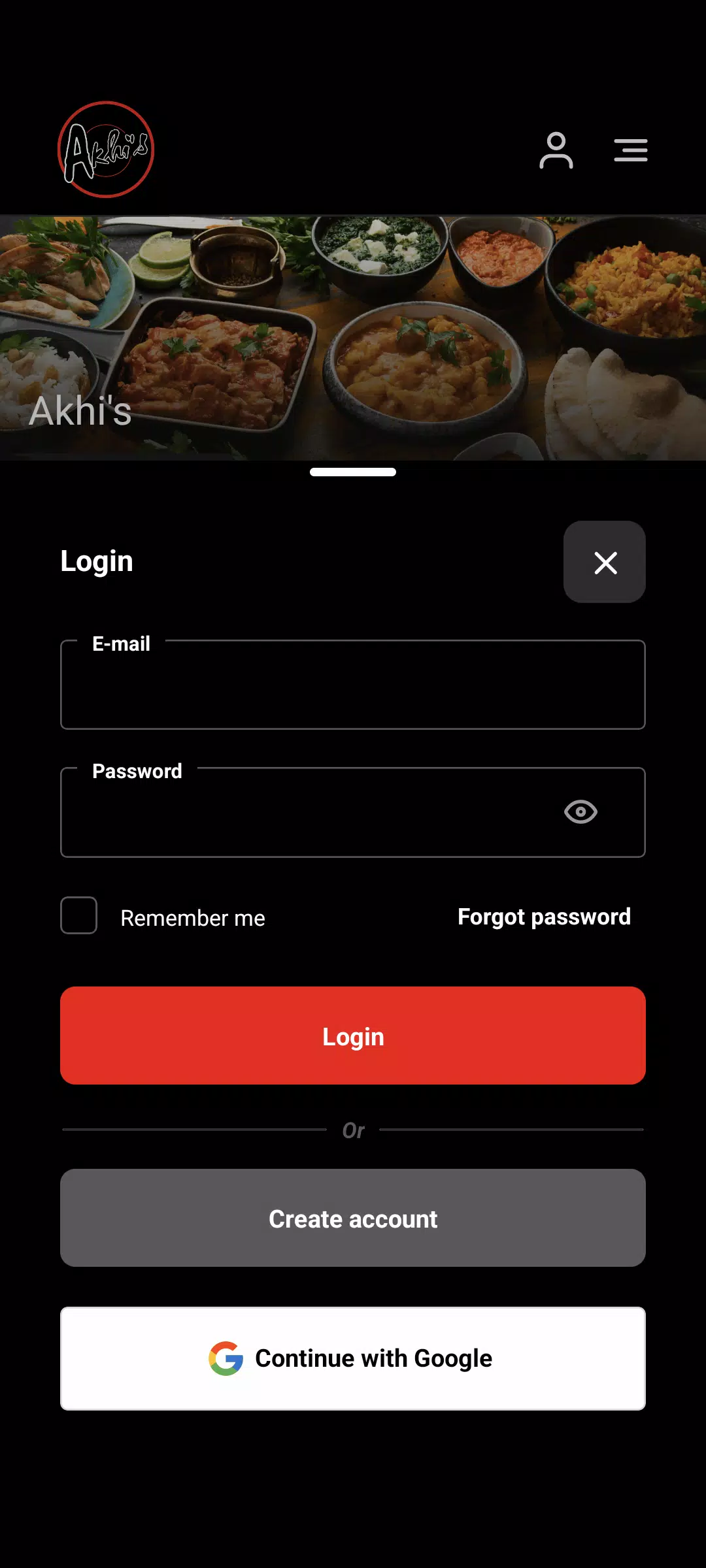
Task: Go to the Akhi's logo home
Action: pyautogui.click(x=106, y=150)
